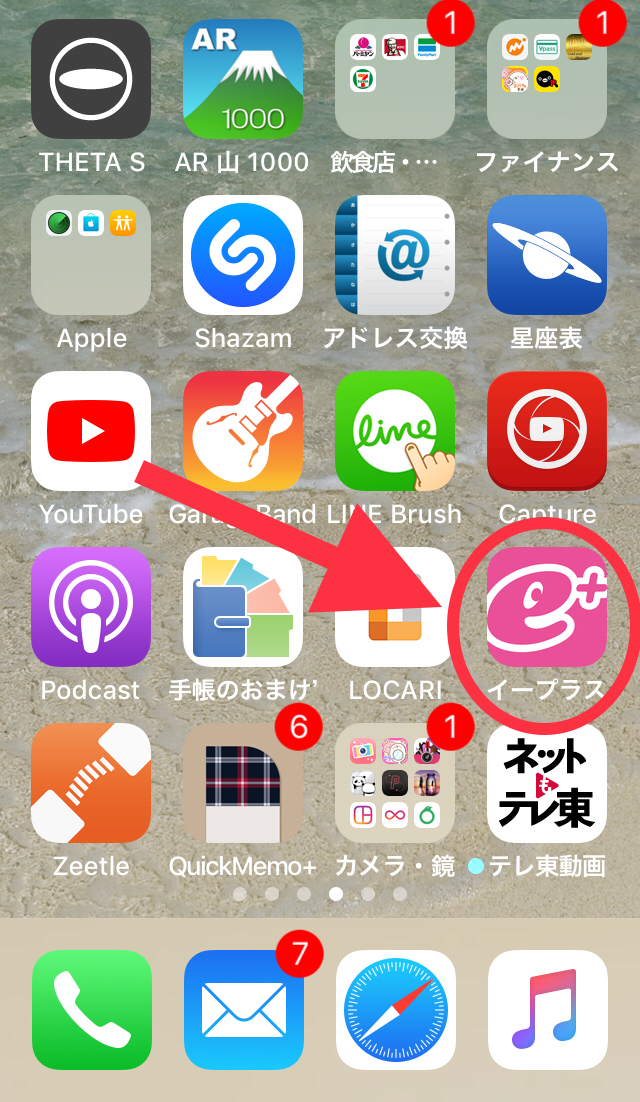Open the 星座表 app

(x=547, y=255)
